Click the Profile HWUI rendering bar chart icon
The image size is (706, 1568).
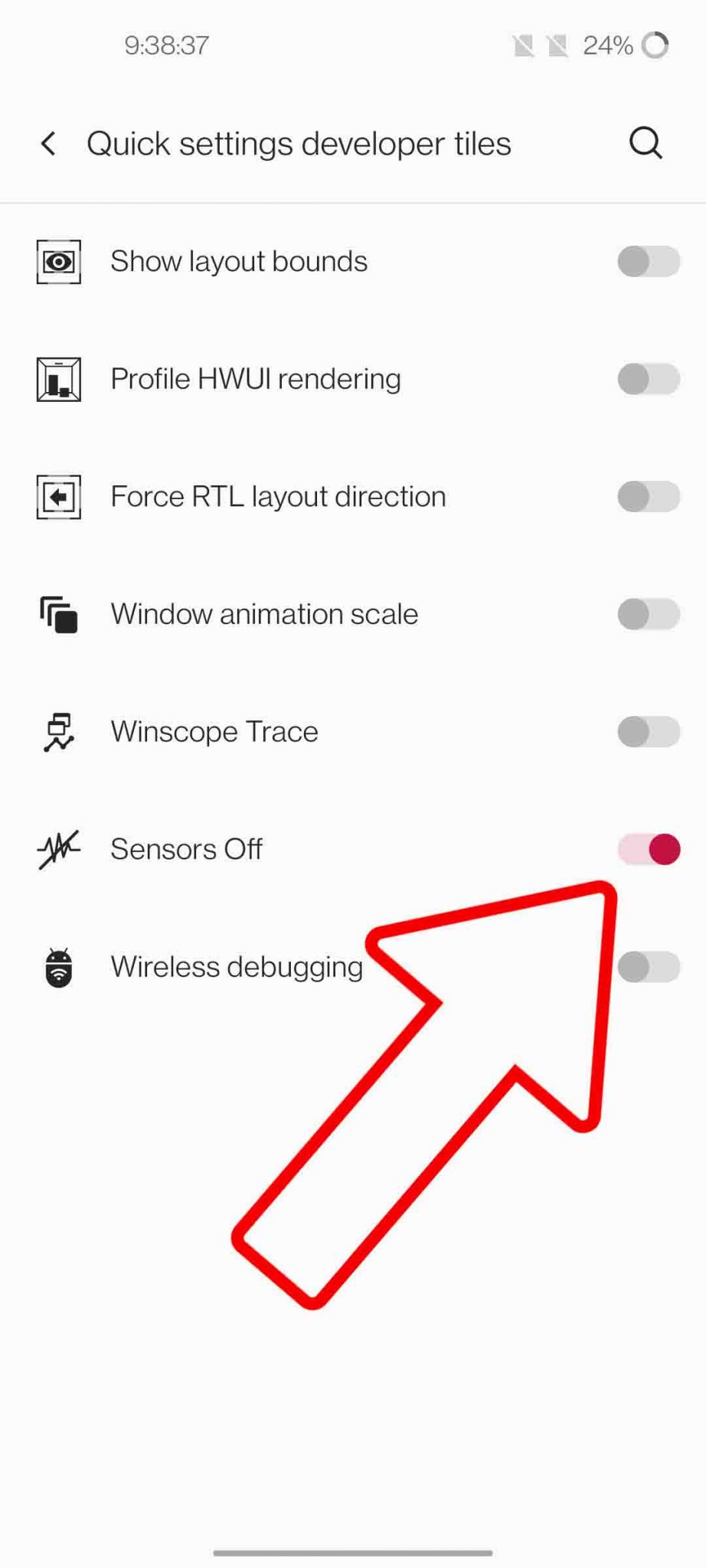click(57, 377)
